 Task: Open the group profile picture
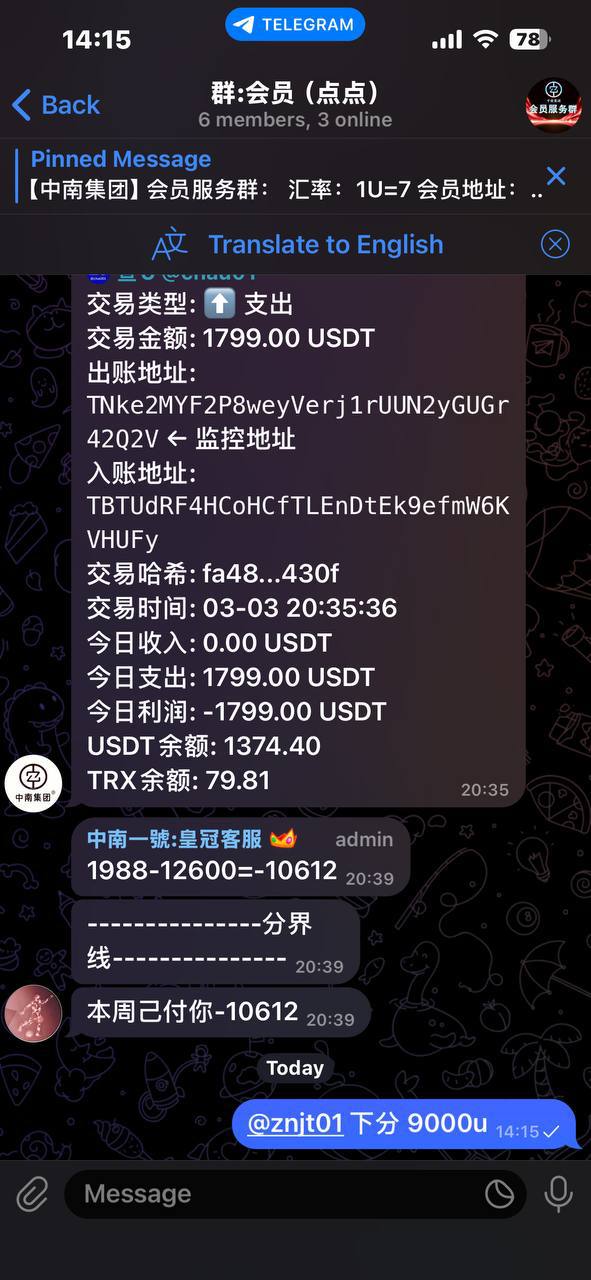(553, 105)
